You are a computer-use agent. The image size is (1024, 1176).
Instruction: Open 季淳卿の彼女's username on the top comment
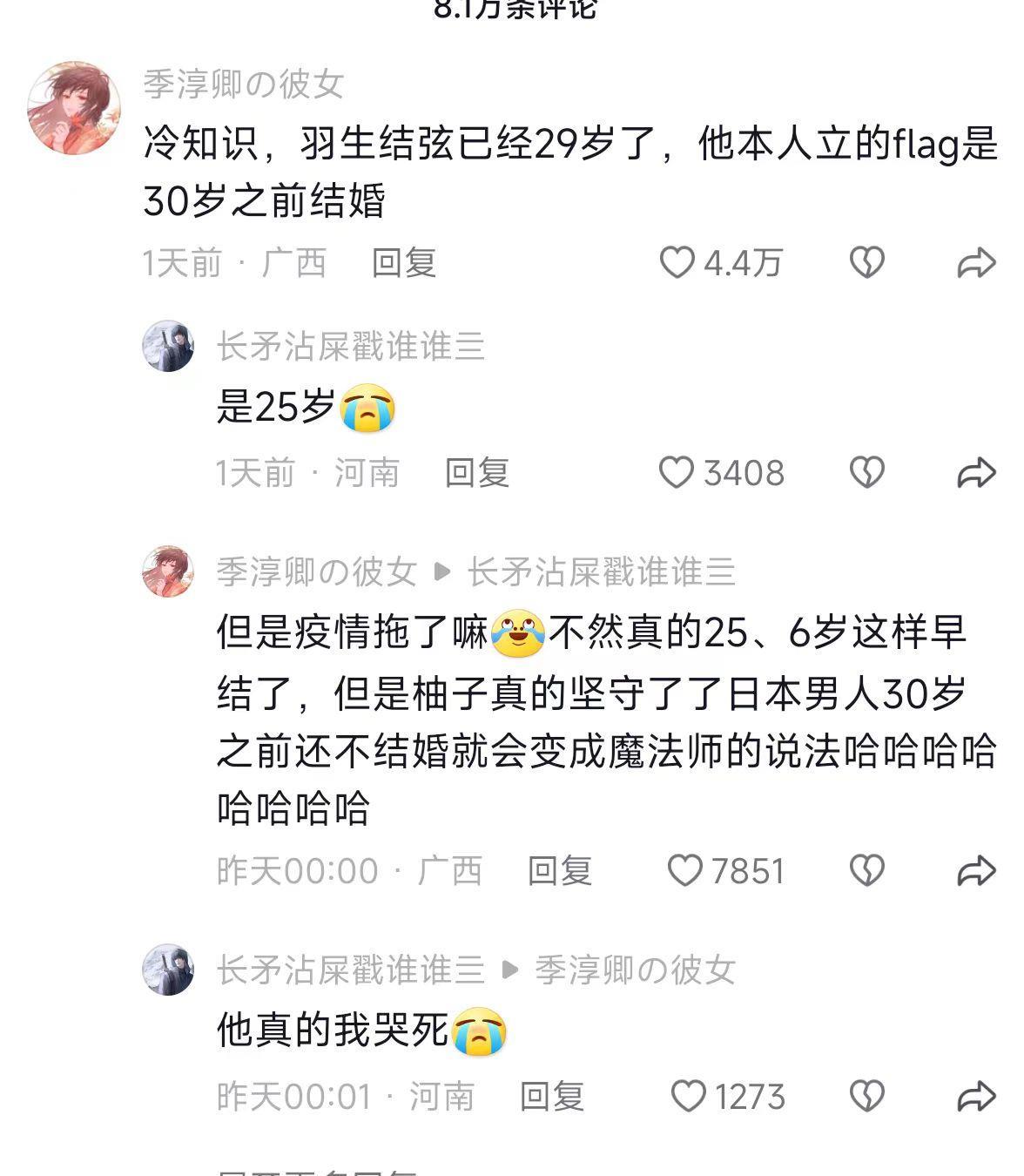244,84
